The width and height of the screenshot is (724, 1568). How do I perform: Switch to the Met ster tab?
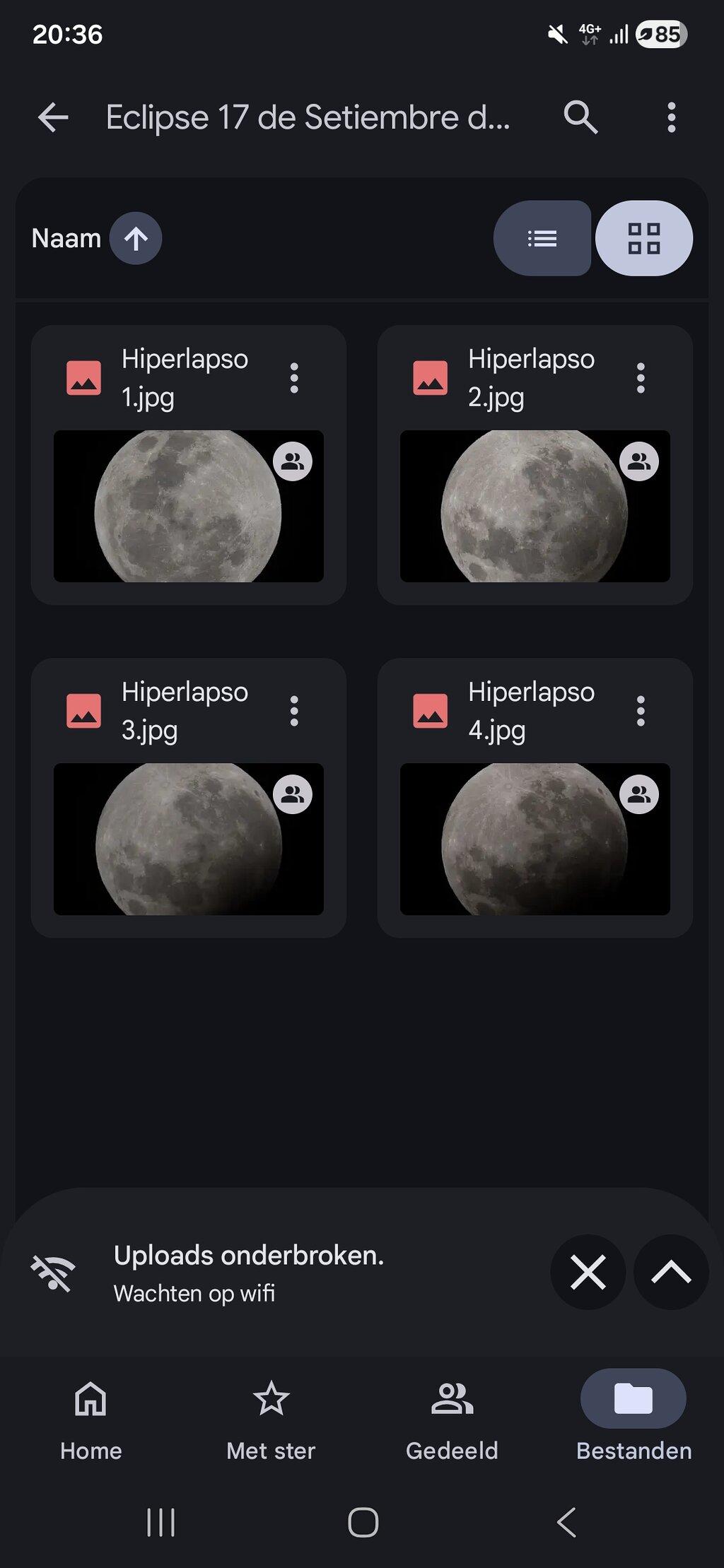click(x=271, y=1421)
